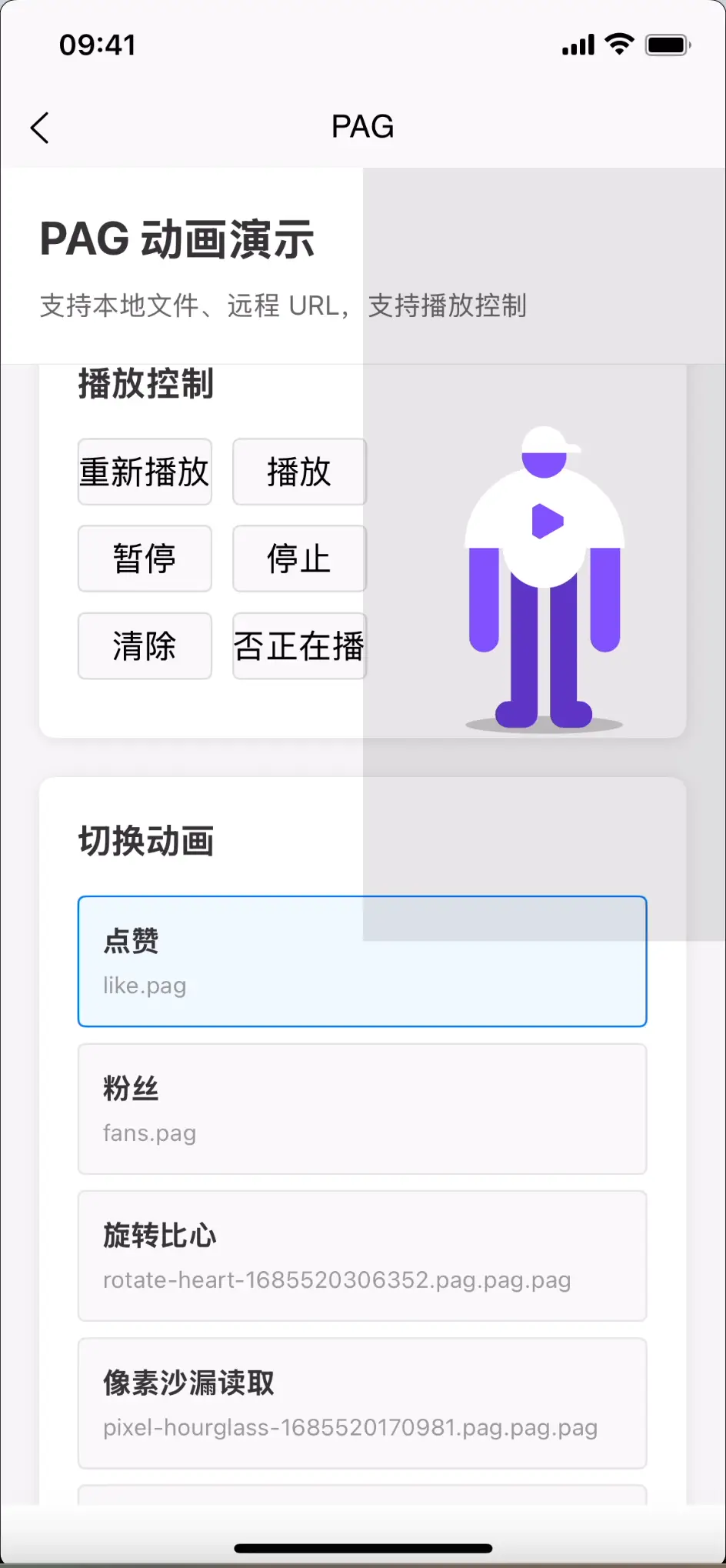The height and width of the screenshot is (1568, 726).
Task: Switch to the 粉丝 fans.pag animation
Action: 361,1109
